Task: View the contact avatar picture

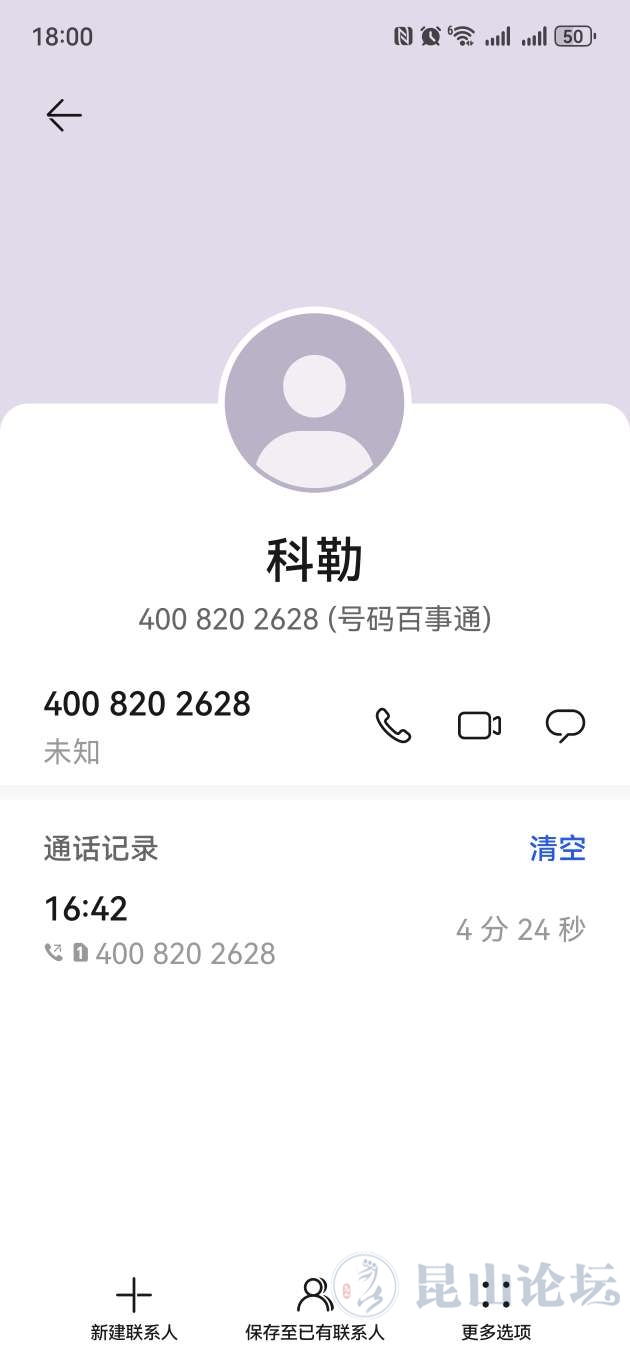Action: click(315, 402)
